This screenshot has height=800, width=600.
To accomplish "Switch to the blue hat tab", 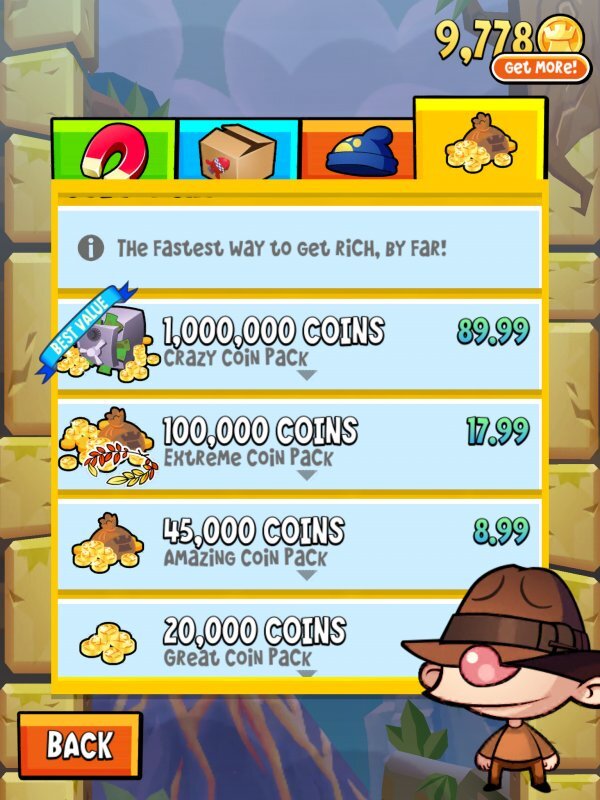I will 357,150.
